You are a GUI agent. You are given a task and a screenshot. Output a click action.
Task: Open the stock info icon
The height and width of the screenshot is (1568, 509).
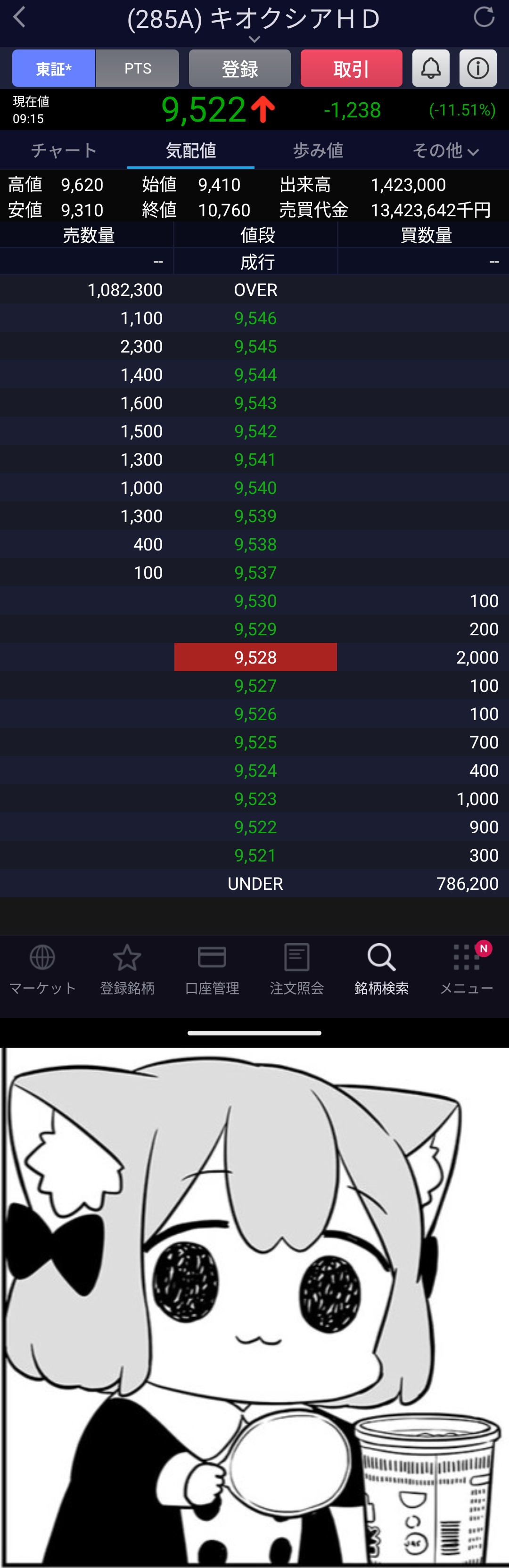pos(478,68)
